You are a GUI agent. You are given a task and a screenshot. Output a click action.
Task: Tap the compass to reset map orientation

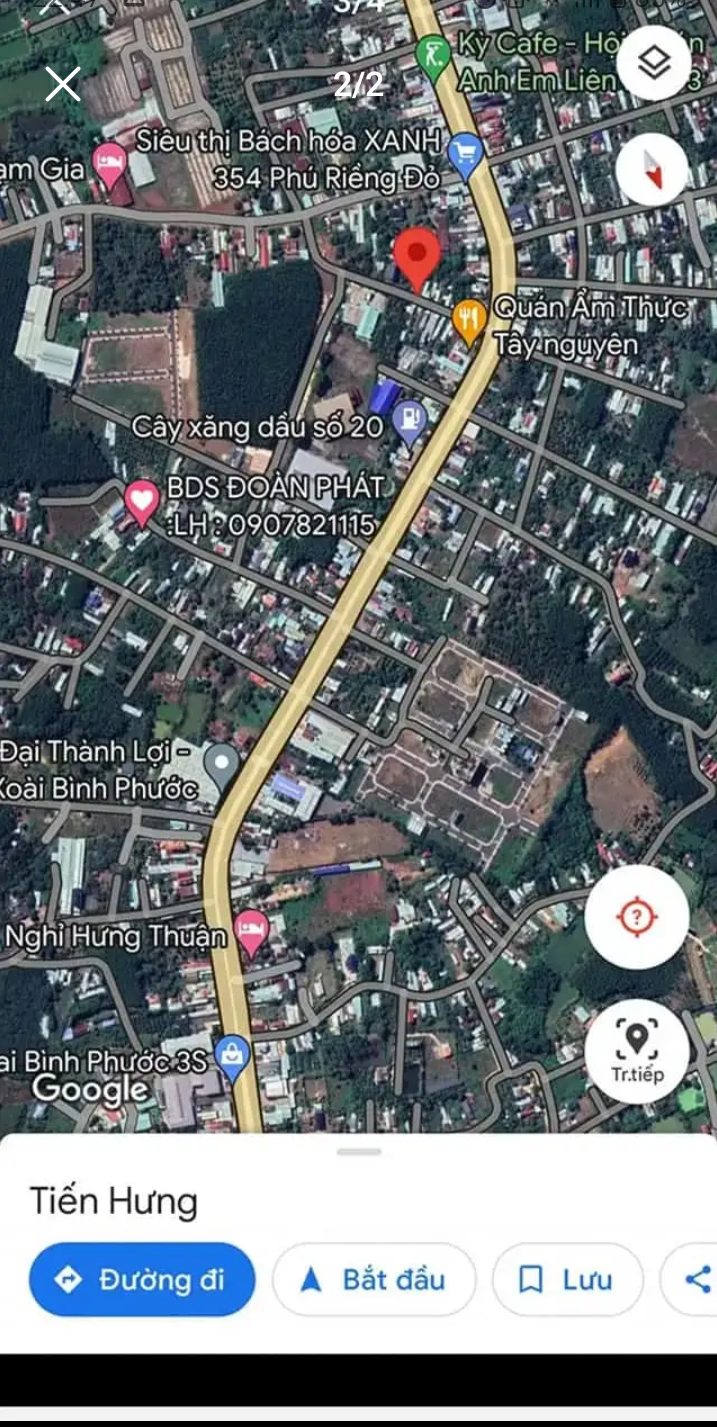[x=652, y=169]
